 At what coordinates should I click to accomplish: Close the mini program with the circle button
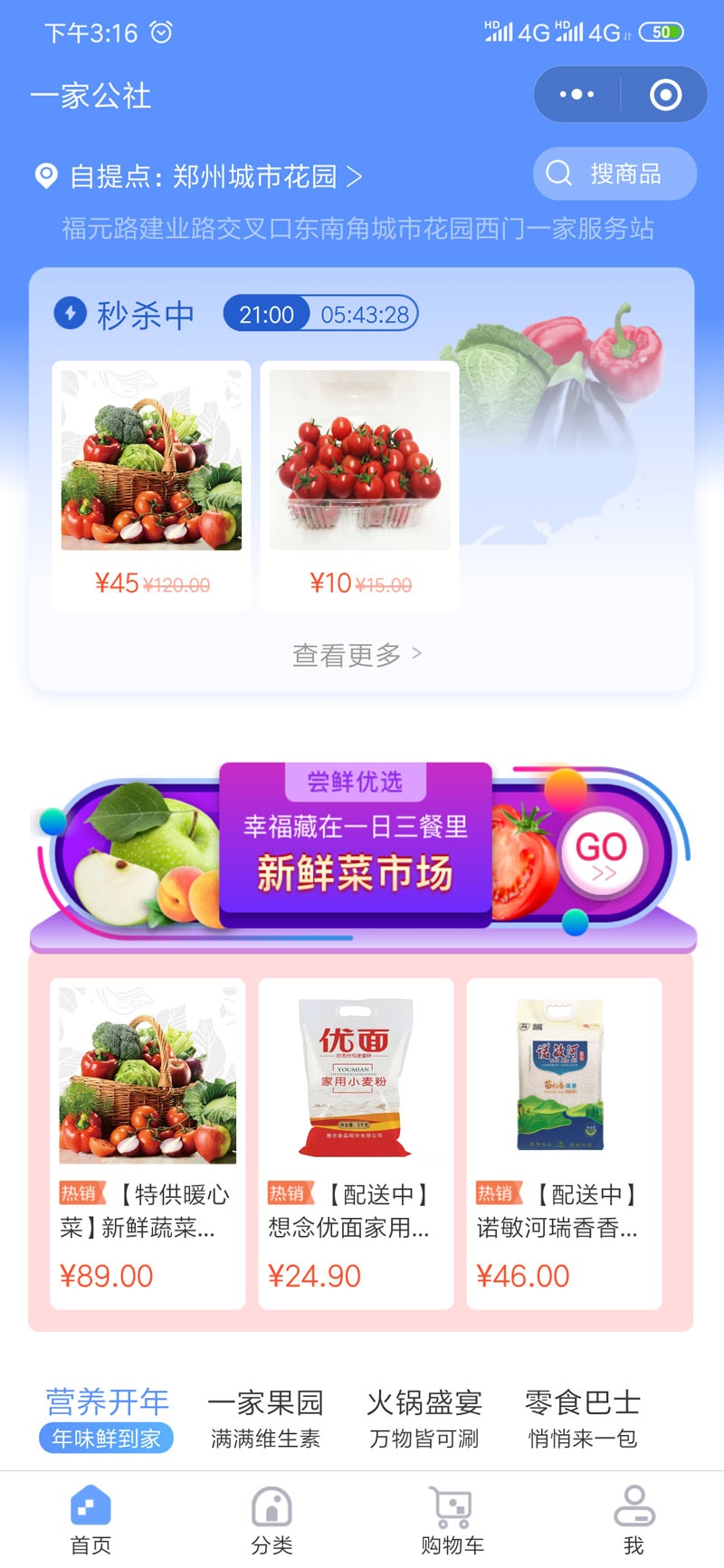point(665,94)
